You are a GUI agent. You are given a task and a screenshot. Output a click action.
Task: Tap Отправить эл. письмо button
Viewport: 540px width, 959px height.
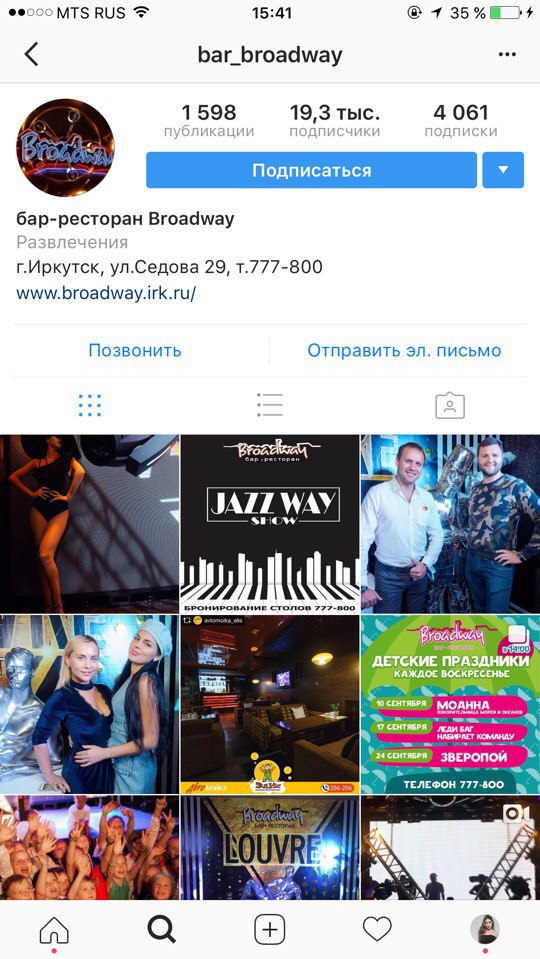(404, 350)
